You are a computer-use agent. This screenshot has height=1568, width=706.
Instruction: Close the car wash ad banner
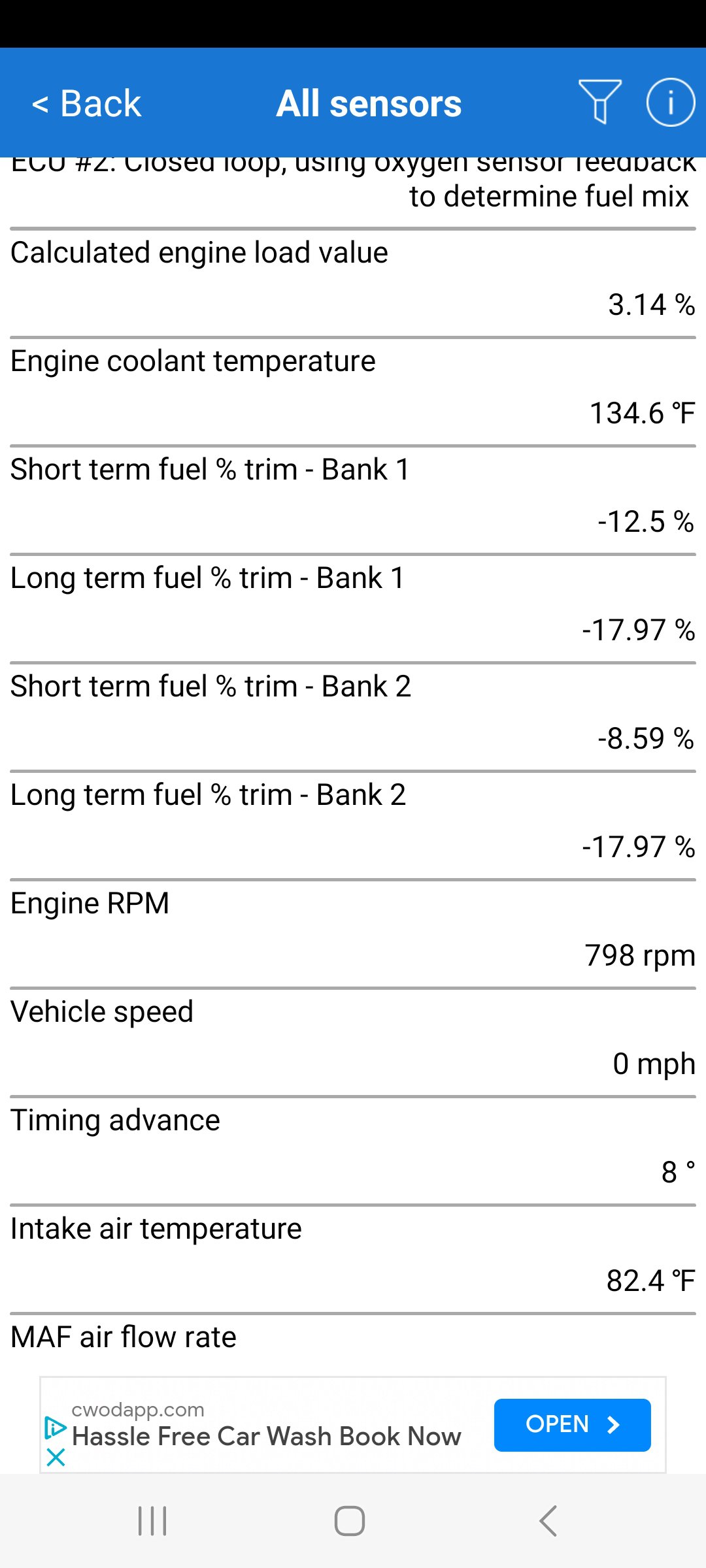point(56,1456)
